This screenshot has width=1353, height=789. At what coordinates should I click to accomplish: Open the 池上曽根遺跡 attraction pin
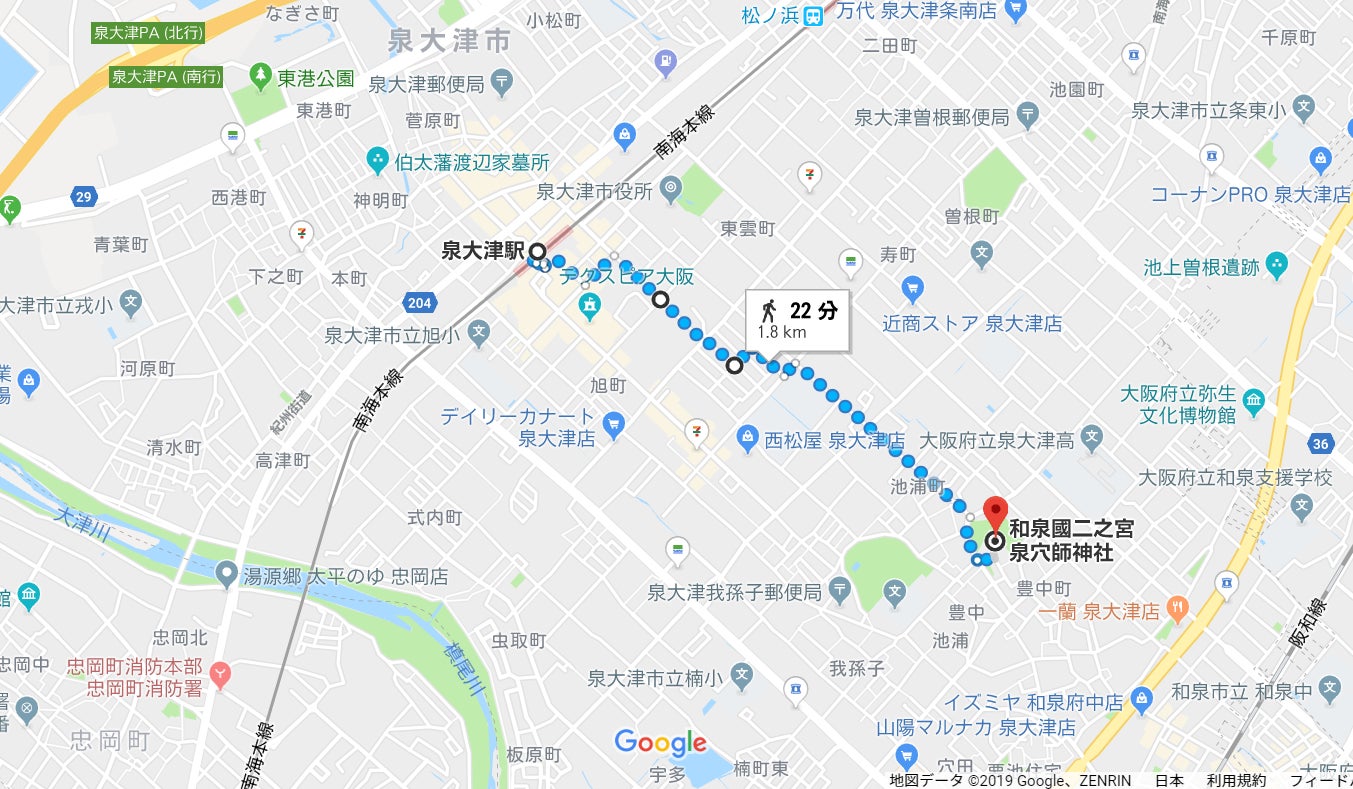pos(1276,265)
